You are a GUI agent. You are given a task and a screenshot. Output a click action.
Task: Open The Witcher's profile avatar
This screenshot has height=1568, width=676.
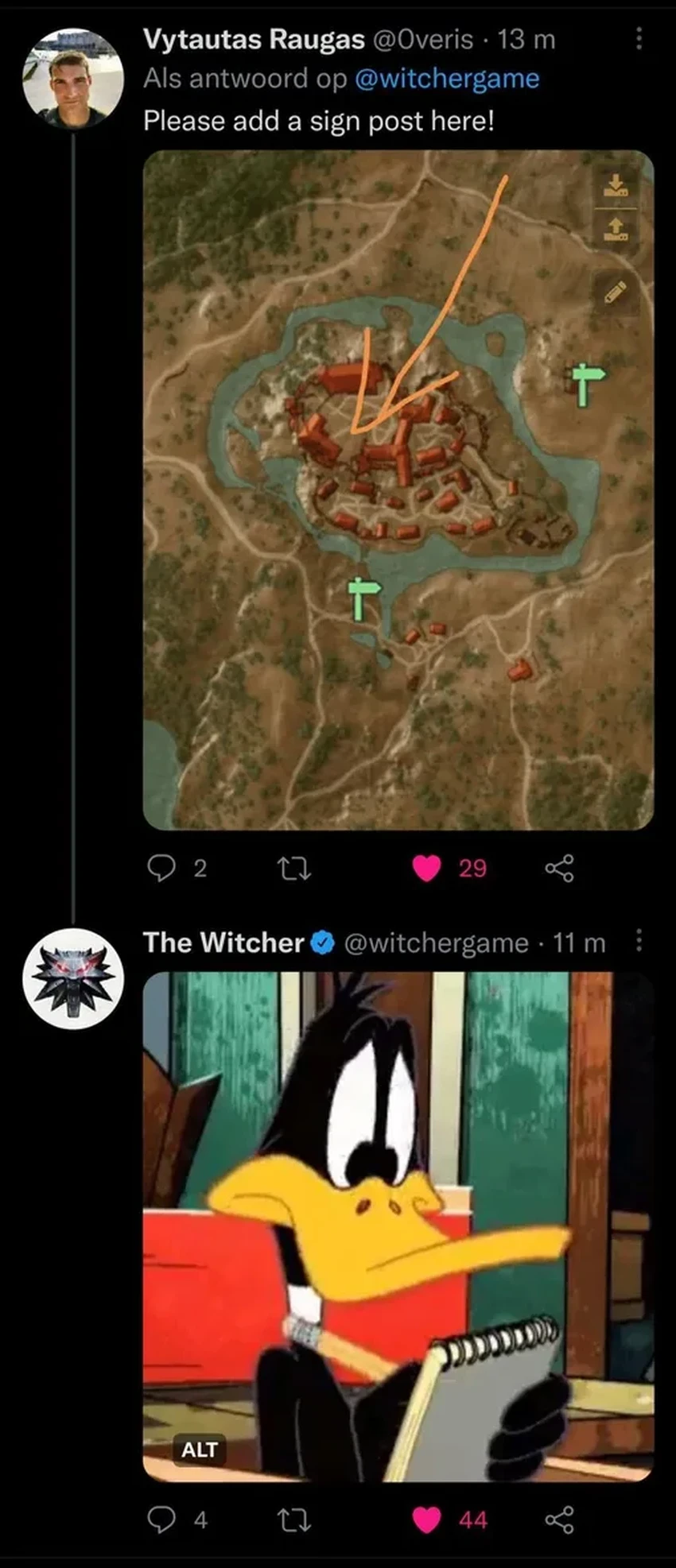tap(73, 978)
